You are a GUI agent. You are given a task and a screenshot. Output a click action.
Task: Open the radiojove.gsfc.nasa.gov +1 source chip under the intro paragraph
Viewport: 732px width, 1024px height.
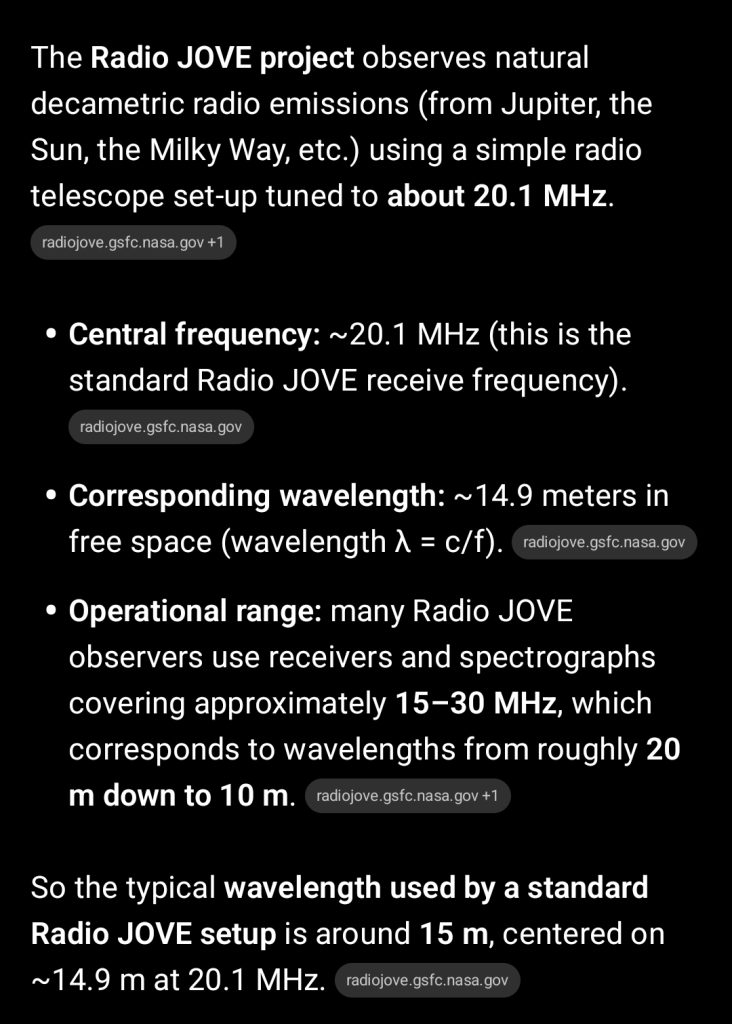point(133,243)
